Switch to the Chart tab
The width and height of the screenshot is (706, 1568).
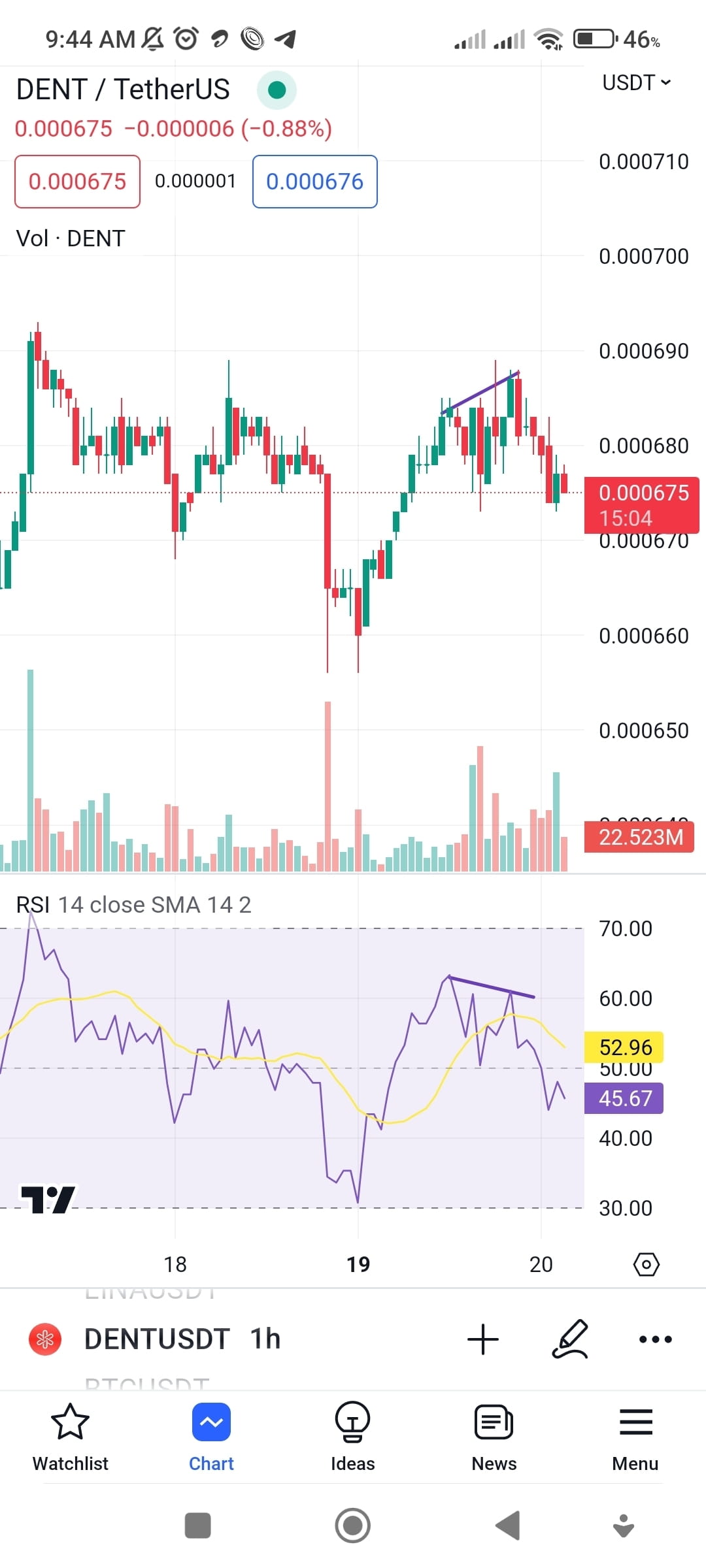click(211, 1422)
